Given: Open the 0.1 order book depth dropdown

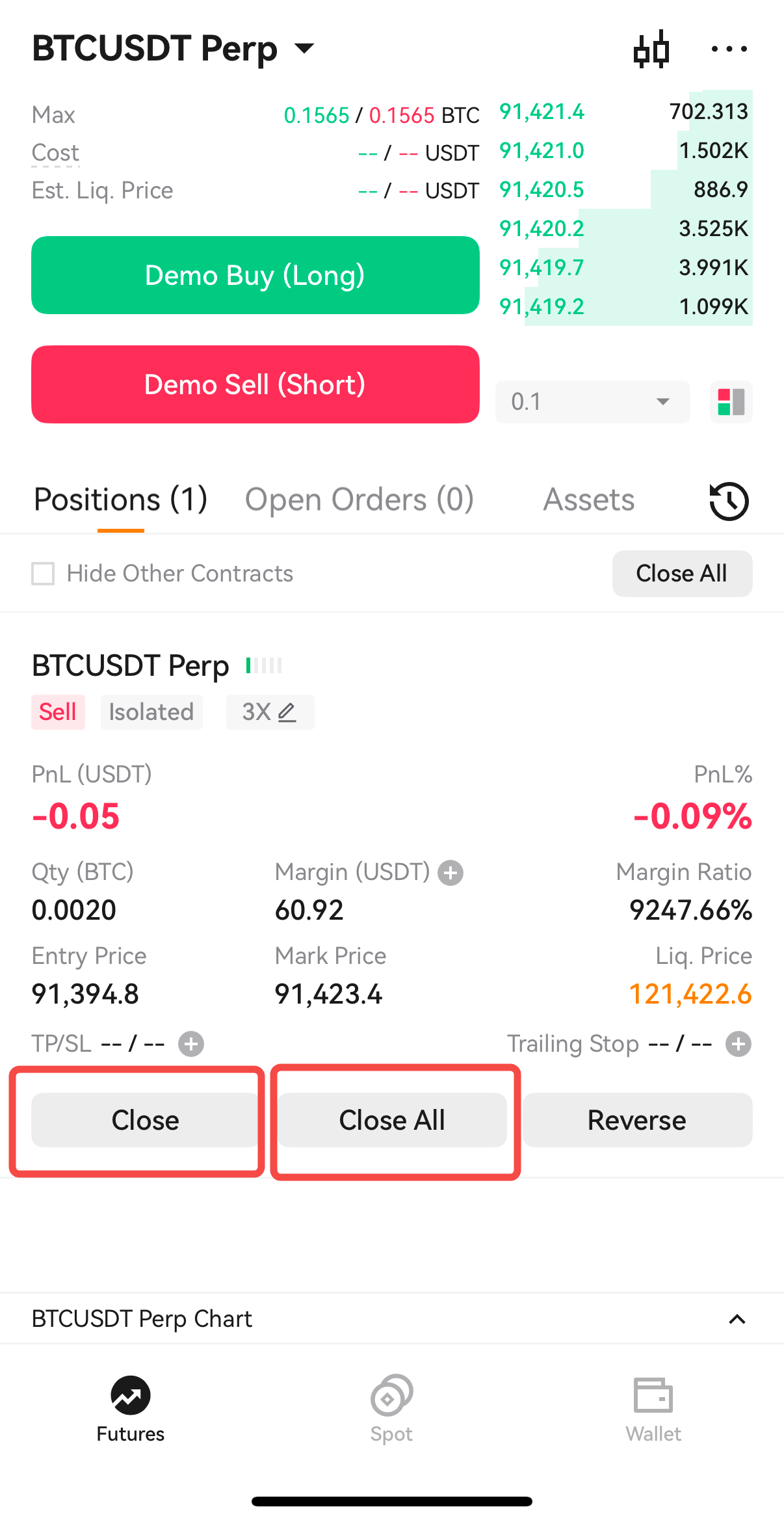Looking at the screenshot, I should point(592,401).
